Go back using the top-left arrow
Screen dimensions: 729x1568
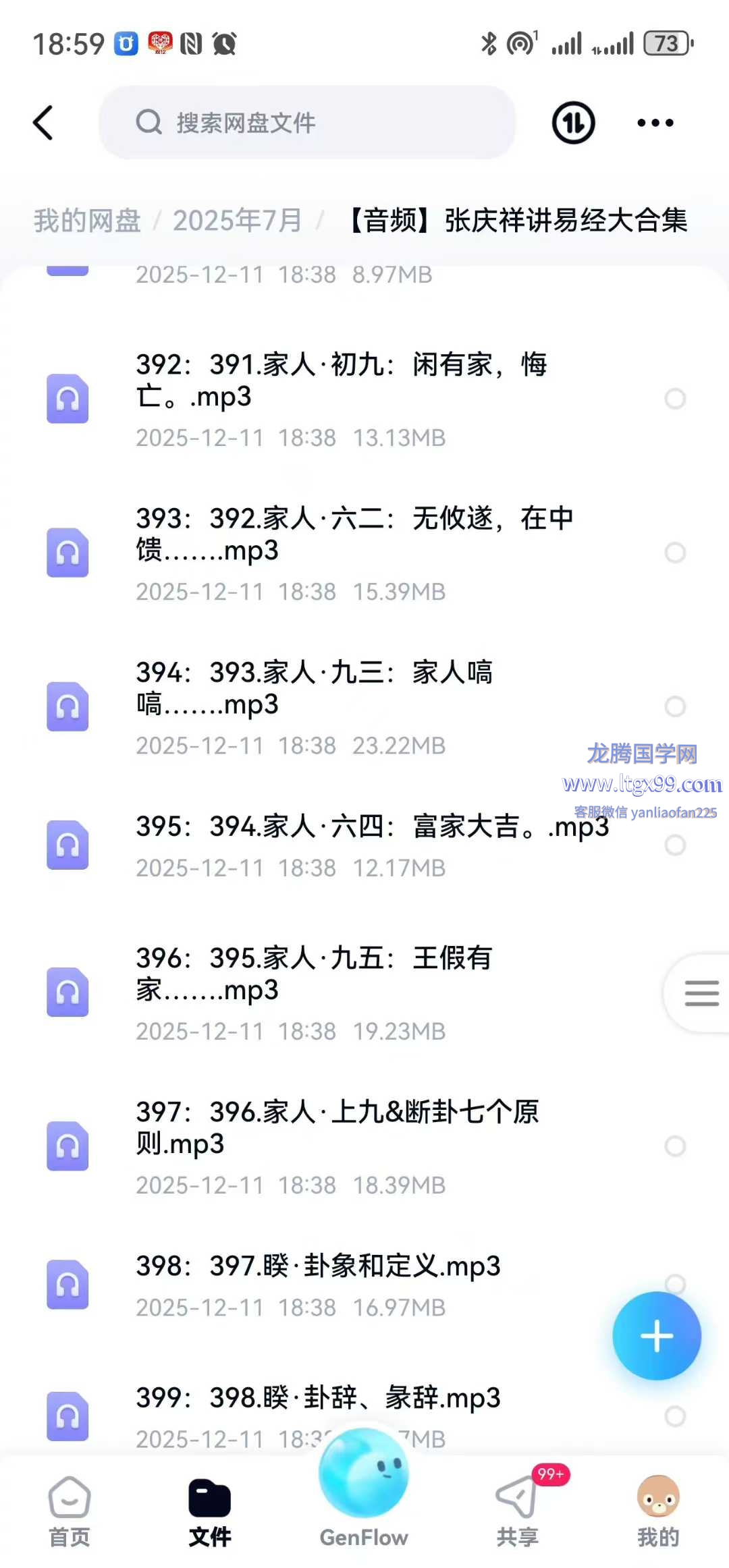(43, 123)
